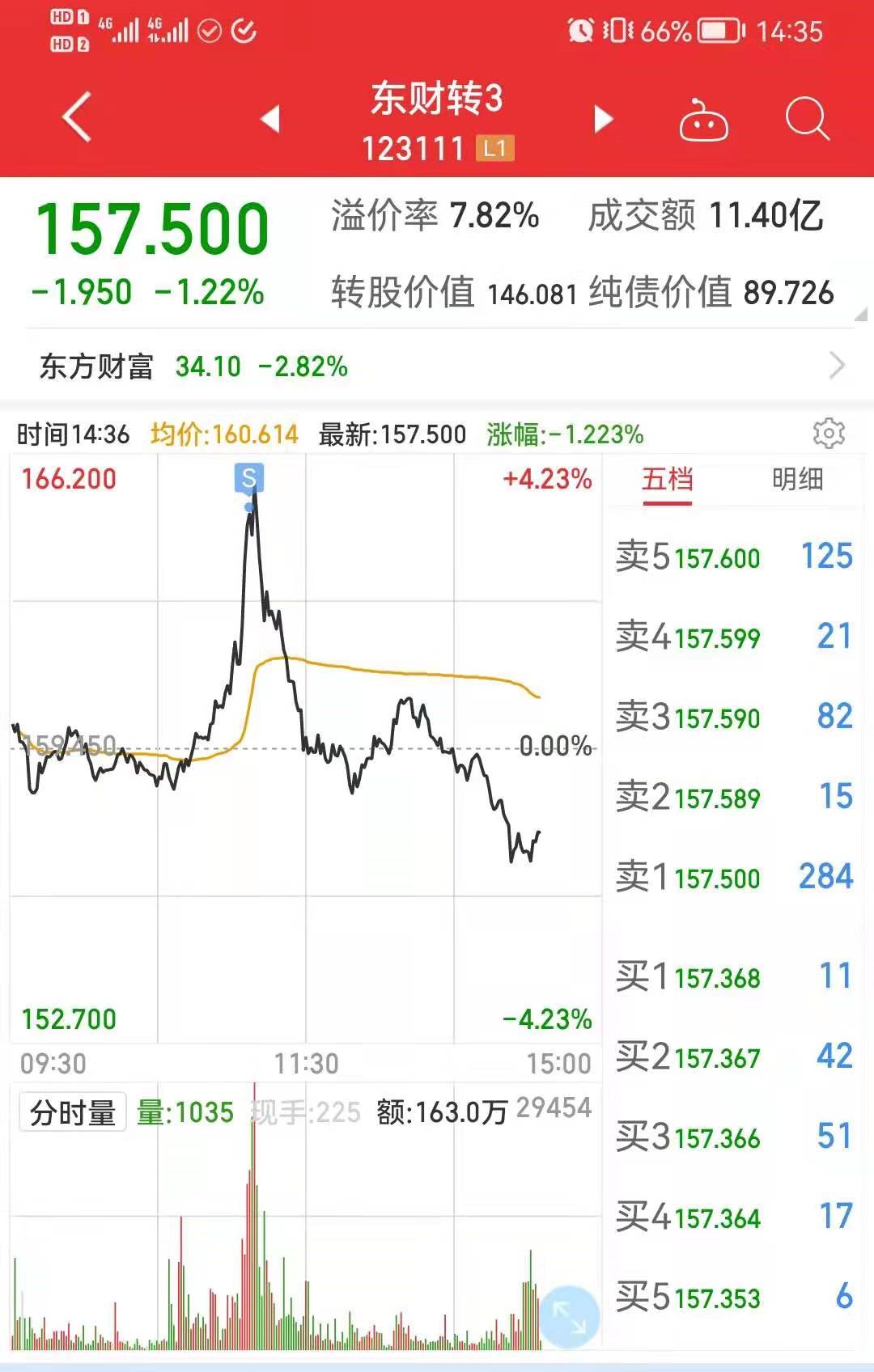The height and width of the screenshot is (1372, 874).
Task: Tap the 分时量 indicator button
Action: coord(73,1112)
